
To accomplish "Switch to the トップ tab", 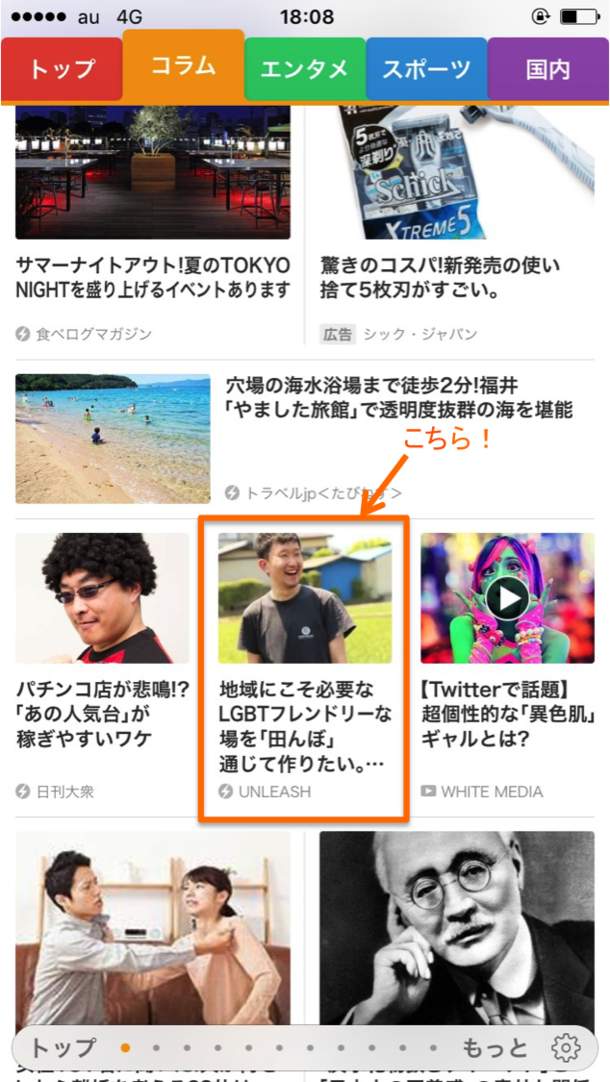I will click(x=61, y=69).
